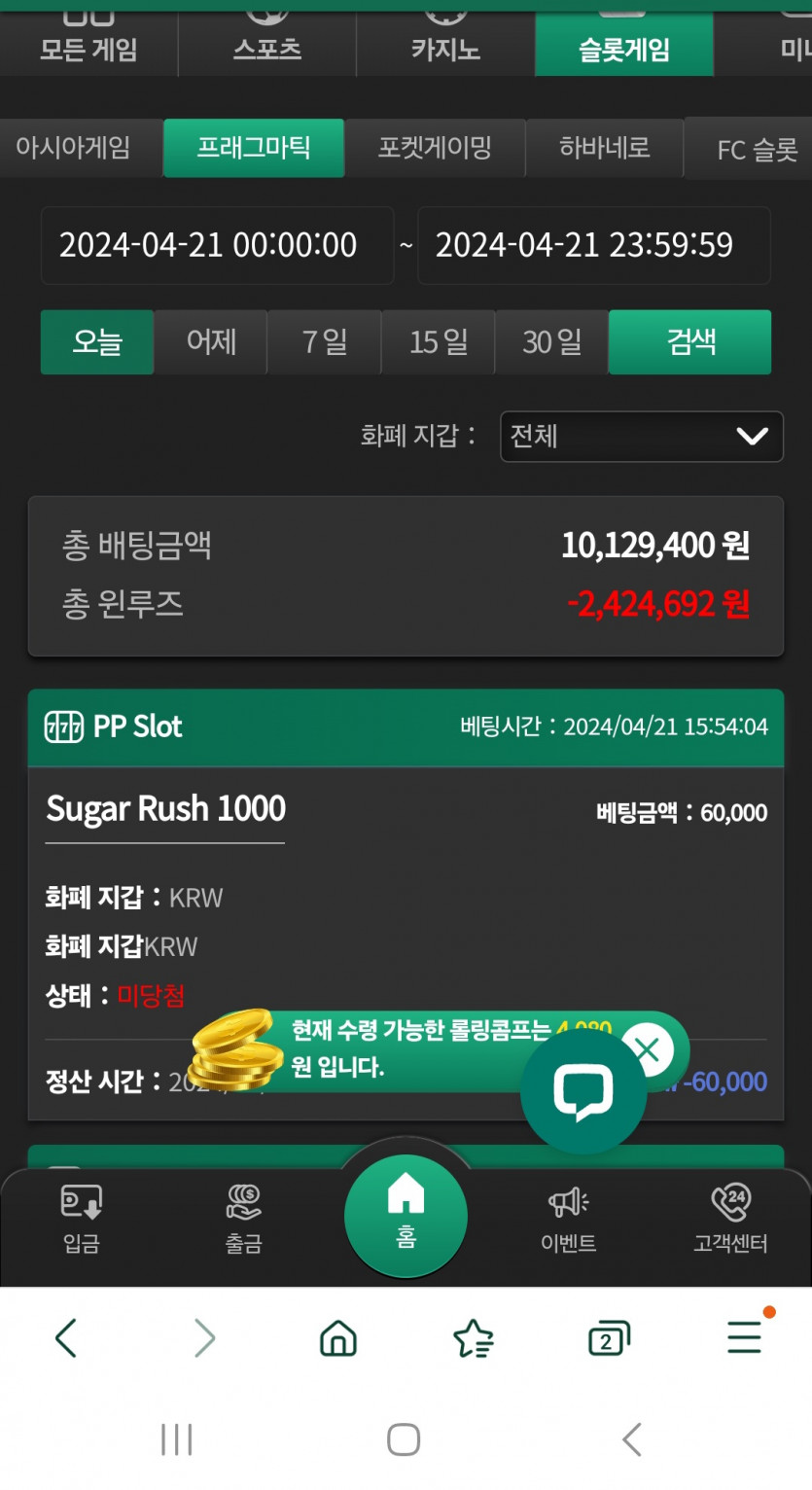Edit the end date 2024-04-21 23:59:59 field
Image resolution: width=812 pixels, height=1490 pixels.
point(593,245)
